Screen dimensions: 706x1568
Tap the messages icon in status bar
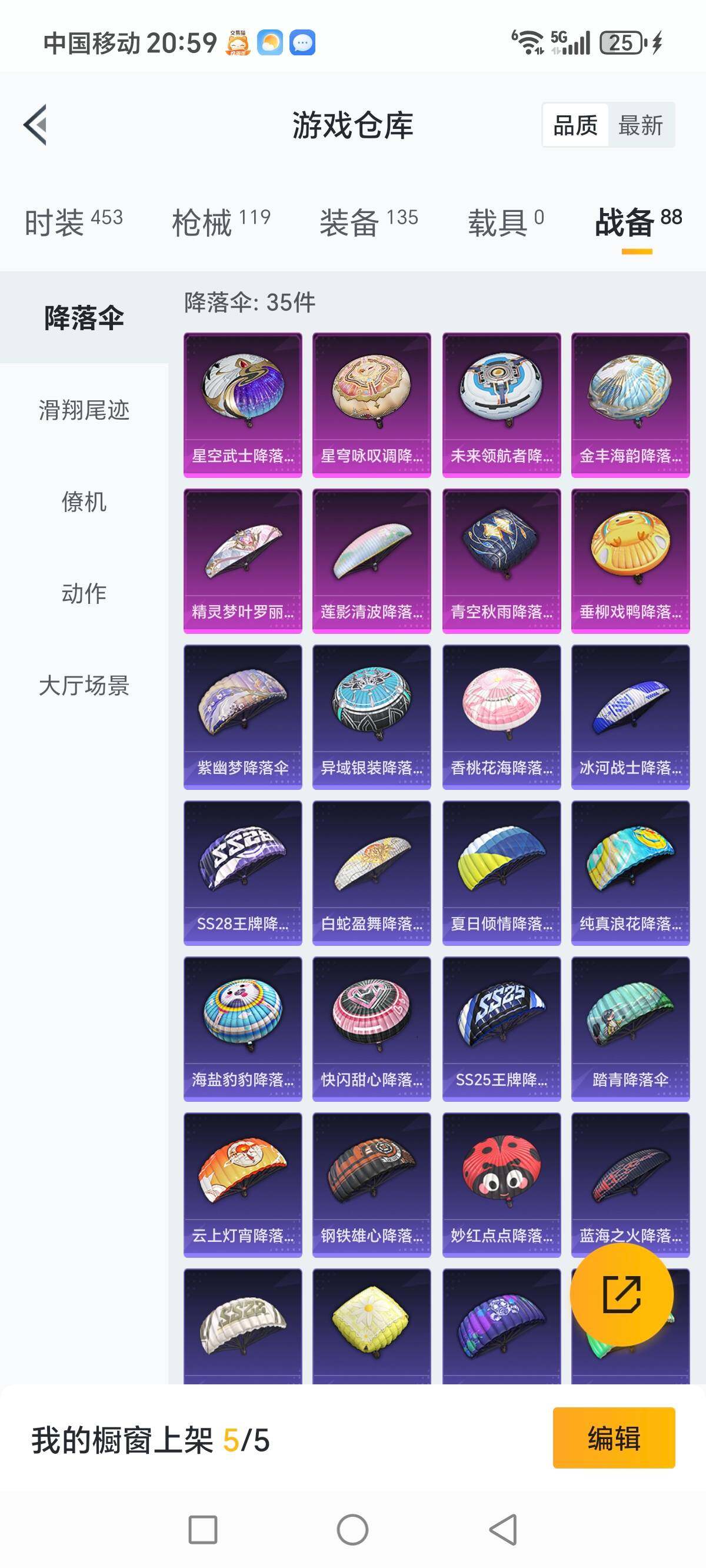[x=303, y=41]
